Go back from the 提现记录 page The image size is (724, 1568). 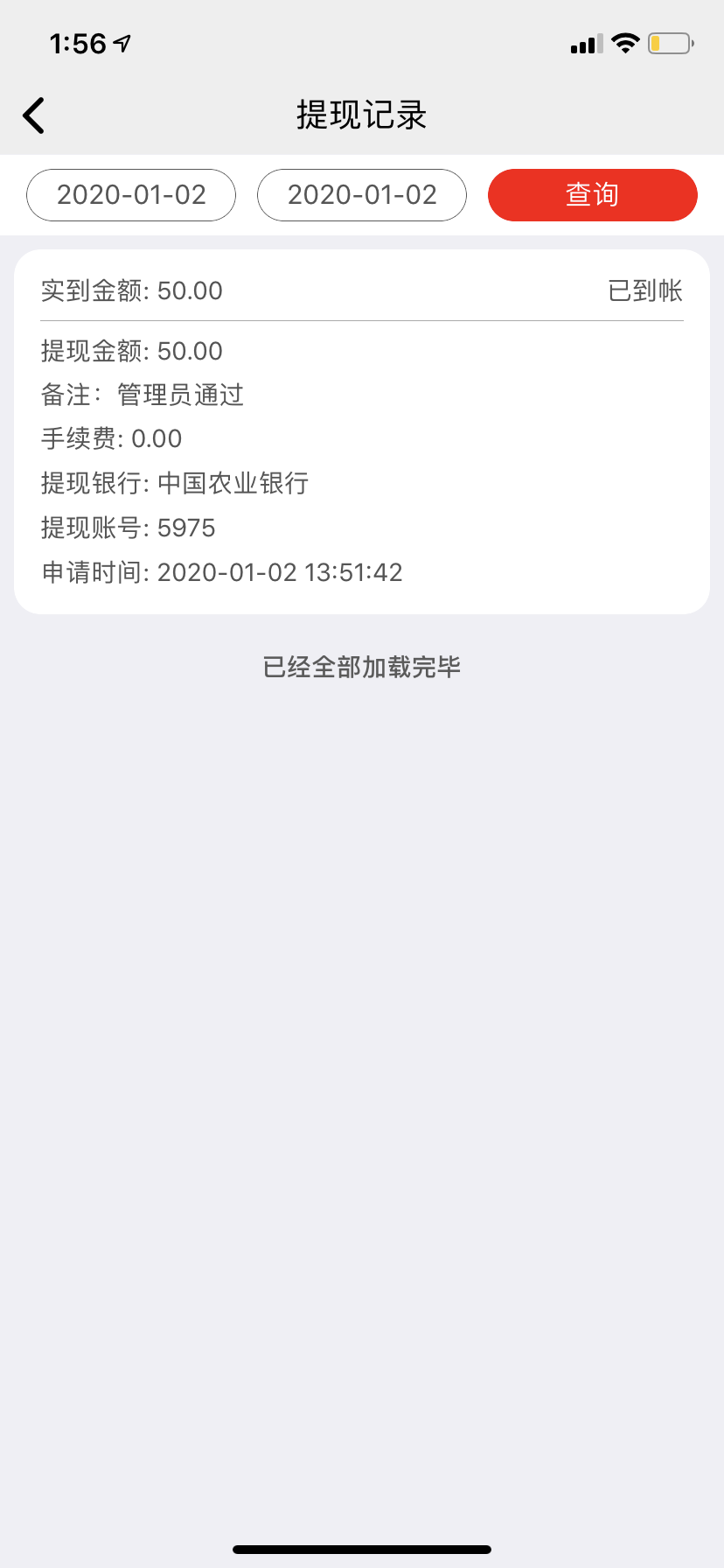point(34,115)
